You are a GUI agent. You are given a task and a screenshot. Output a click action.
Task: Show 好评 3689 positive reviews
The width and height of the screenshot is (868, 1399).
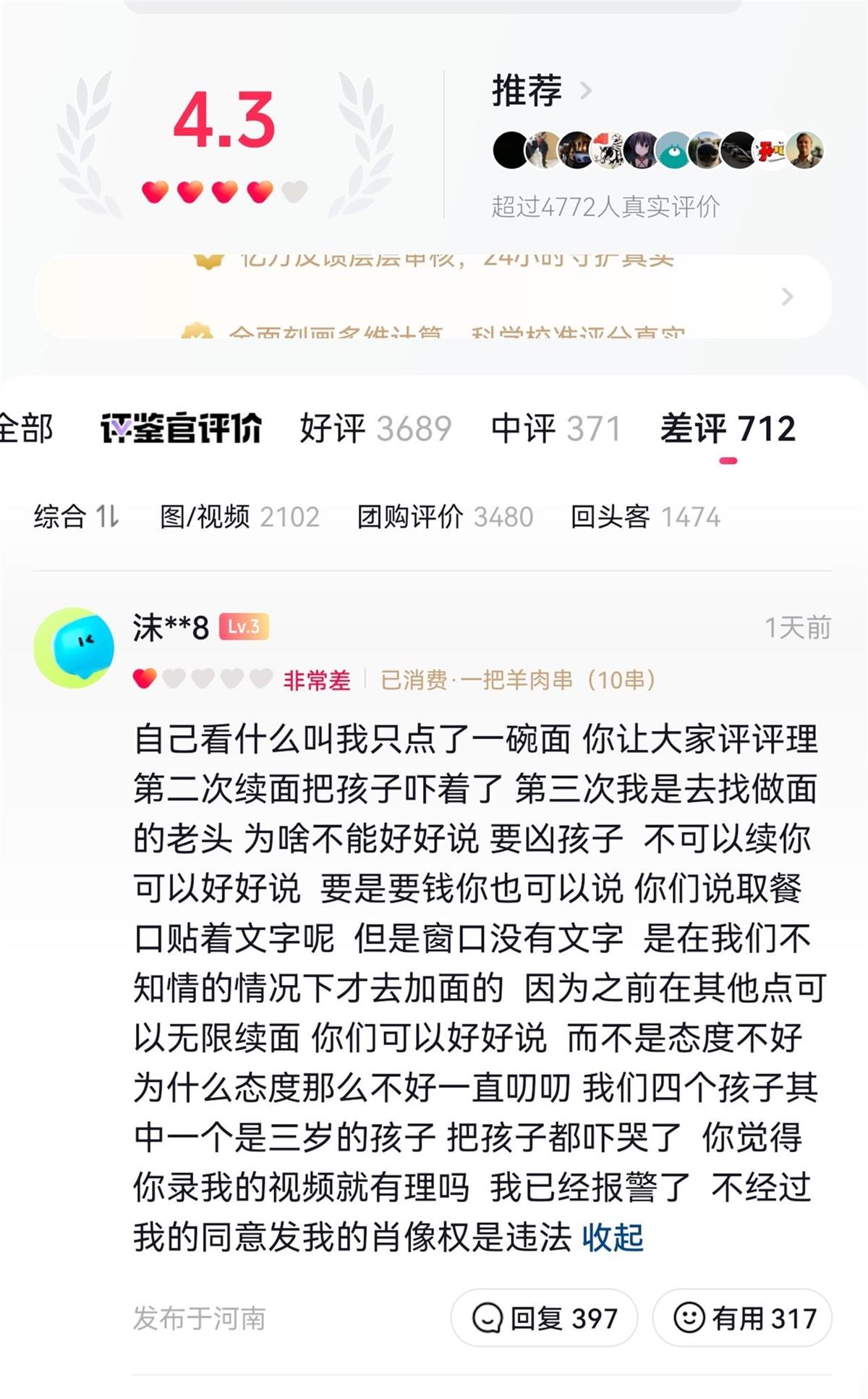375,428
